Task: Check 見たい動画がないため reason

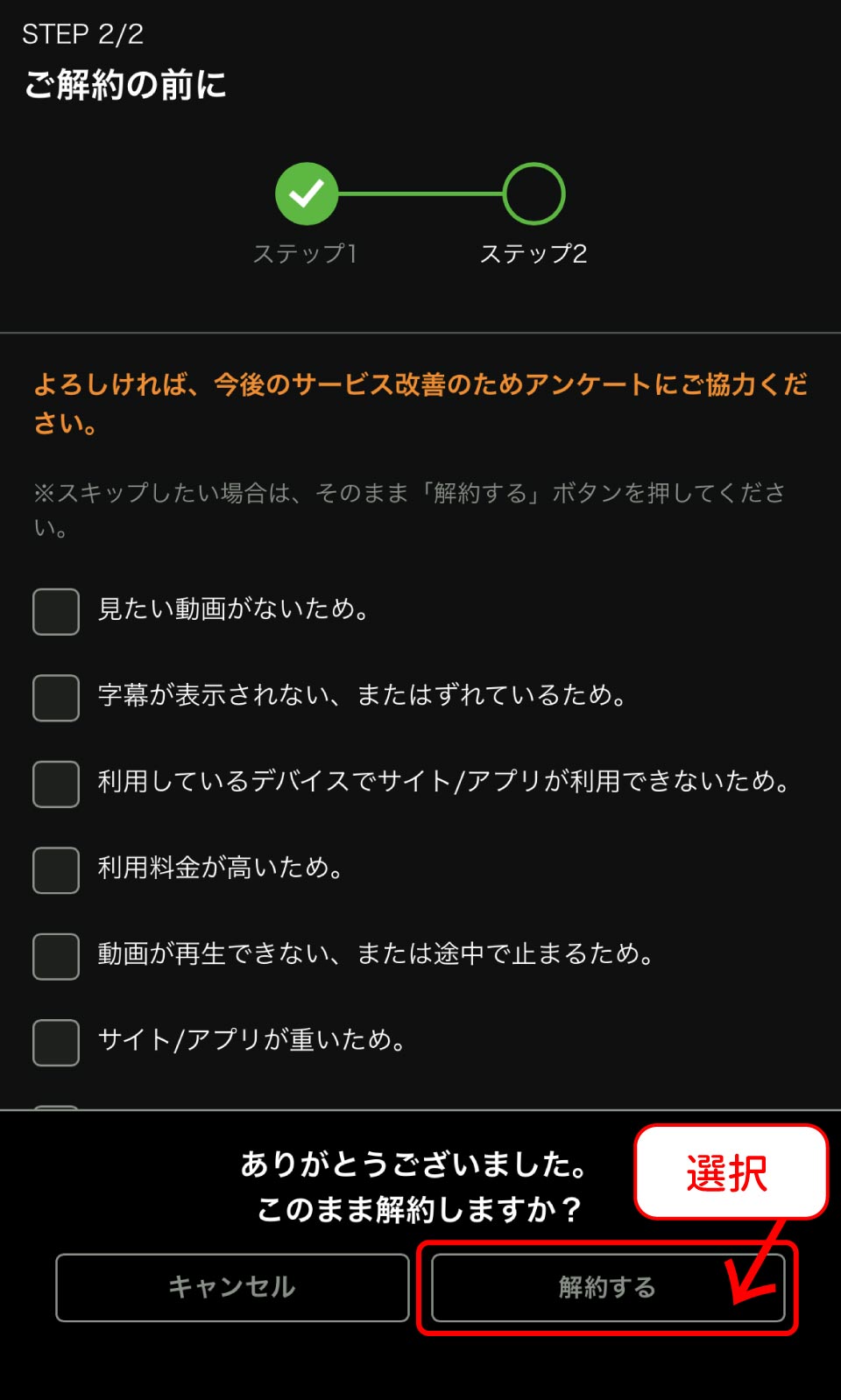Action: (54, 611)
